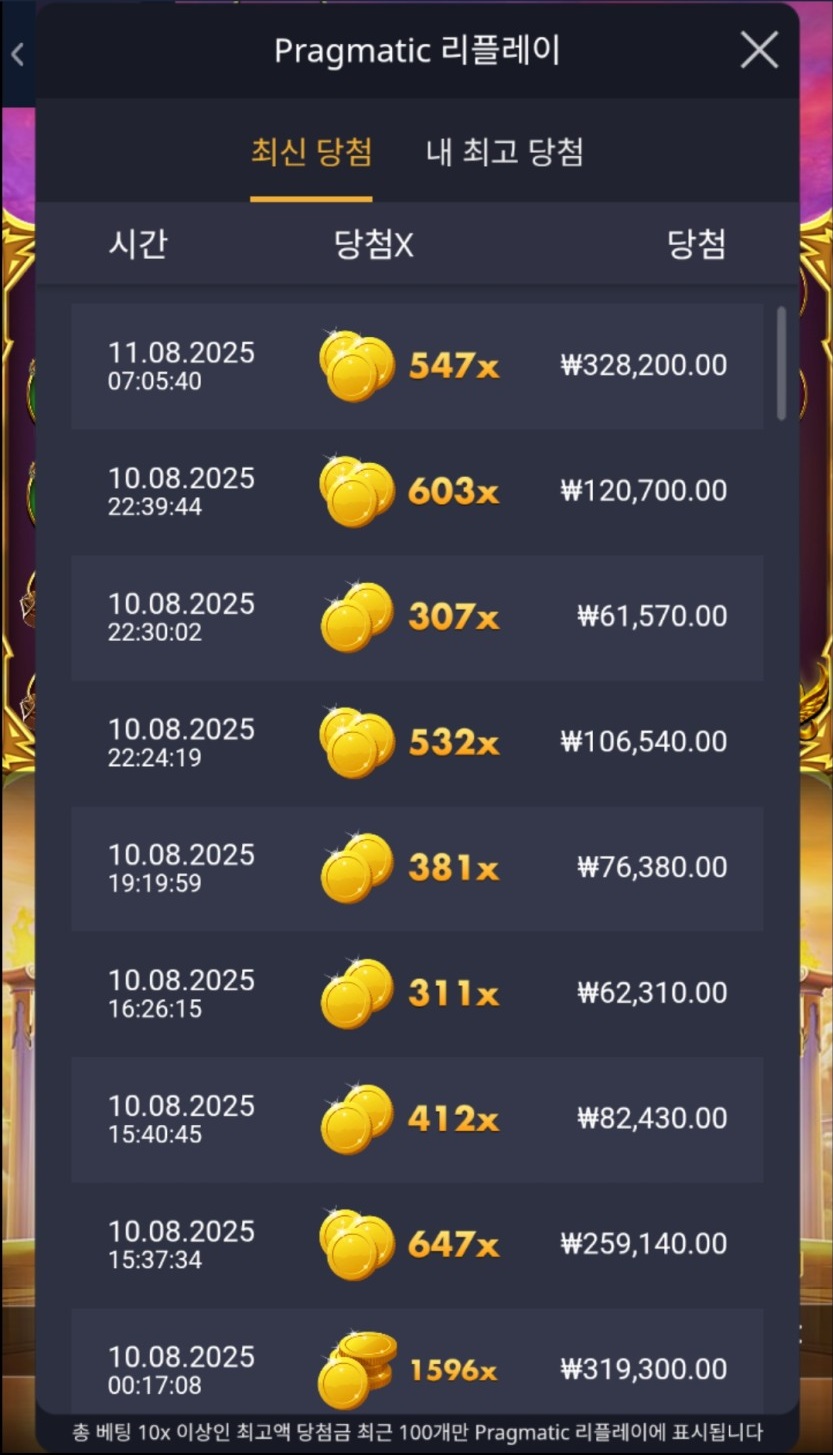Select the 311x replay for ₩62,310.00

417,993
